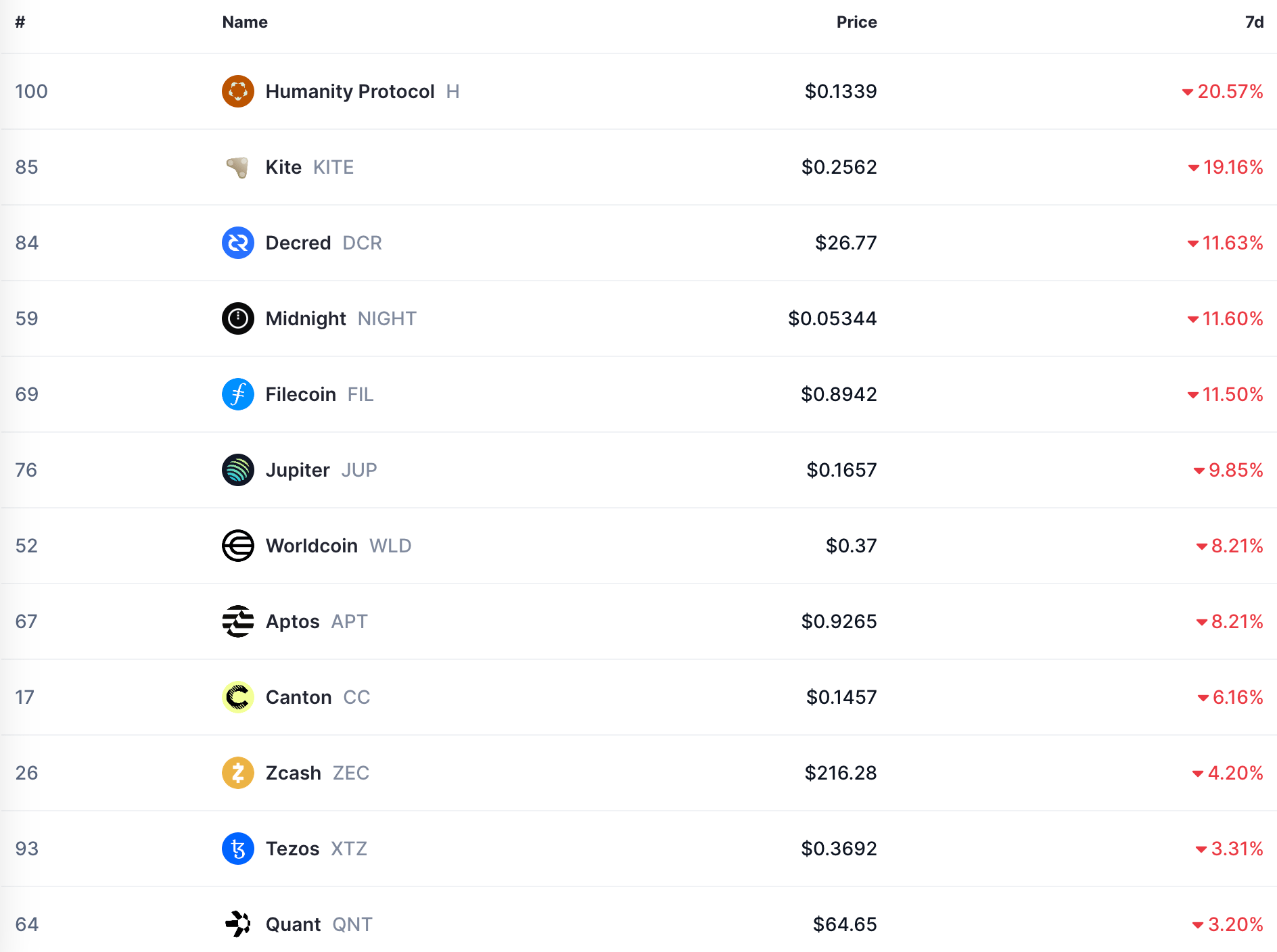The height and width of the screenshot is (952, 1277).
Task: Open the Filecoin FIL listing
Action: coord(300,394)
